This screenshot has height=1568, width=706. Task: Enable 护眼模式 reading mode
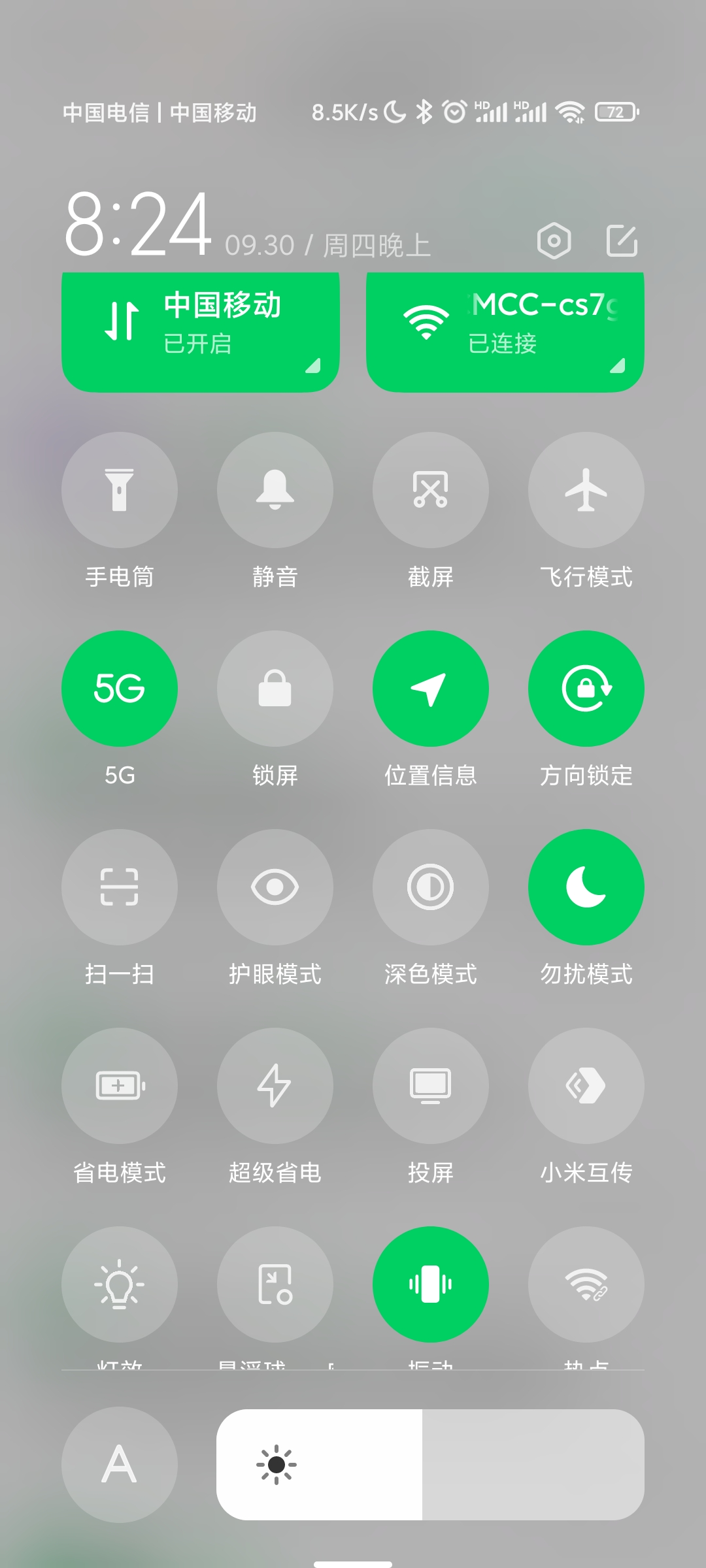pyautogui.click(x=275, y=887)
